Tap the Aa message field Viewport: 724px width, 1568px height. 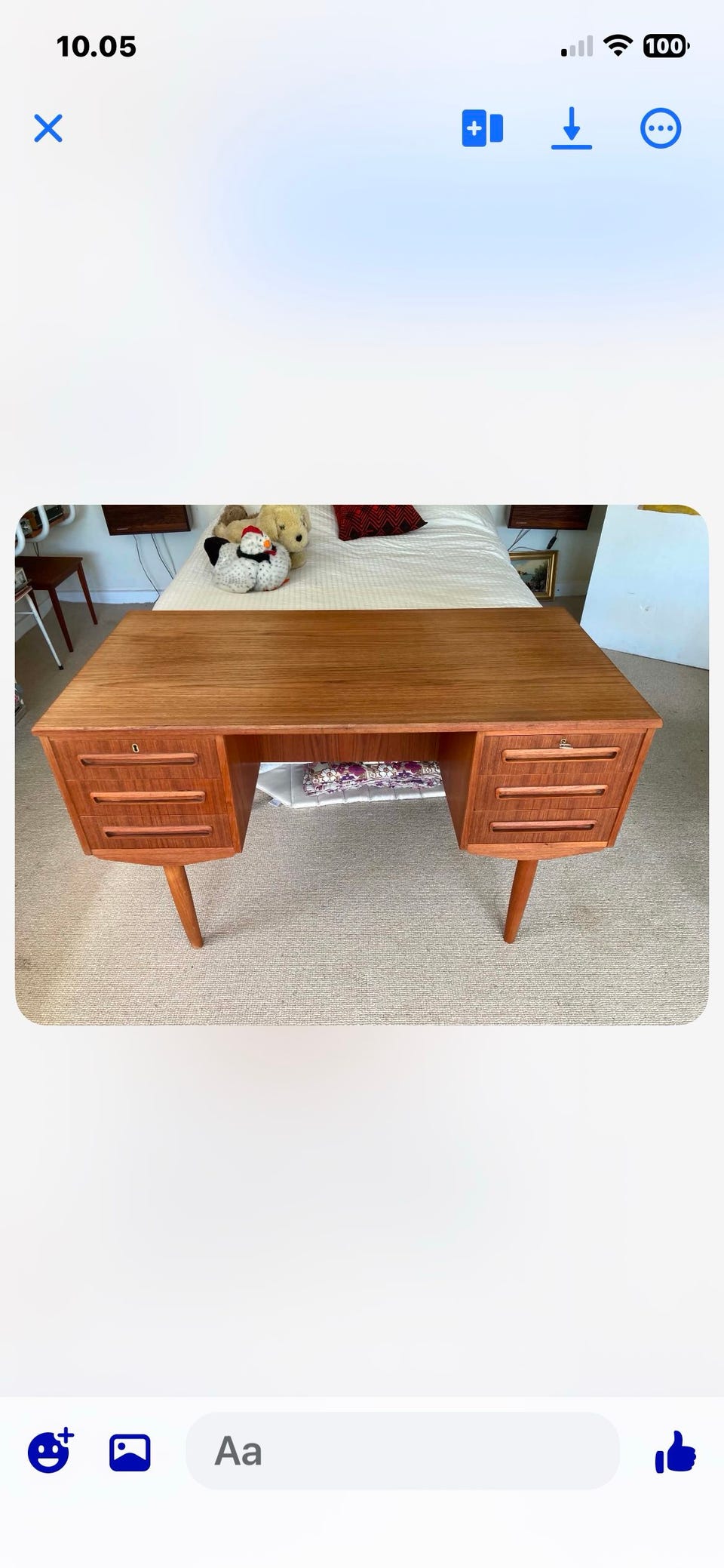click(403, 1451)
